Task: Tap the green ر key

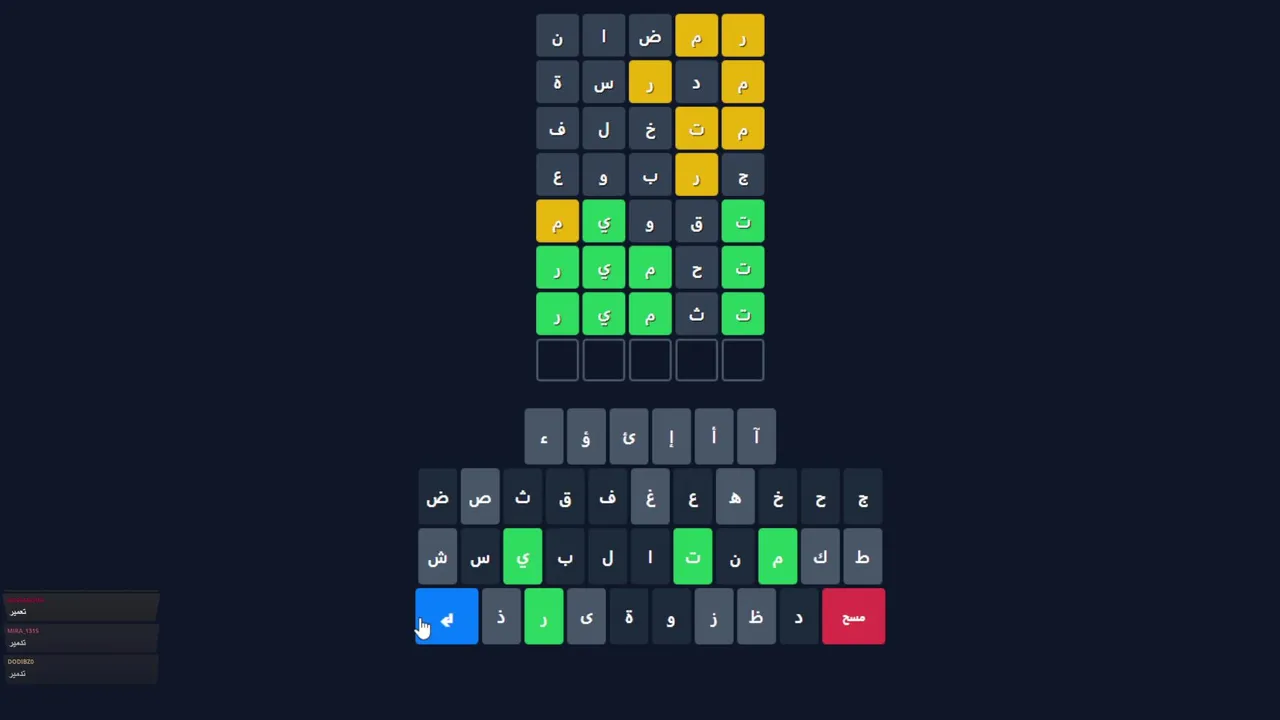Action: [x=543, y=617]
